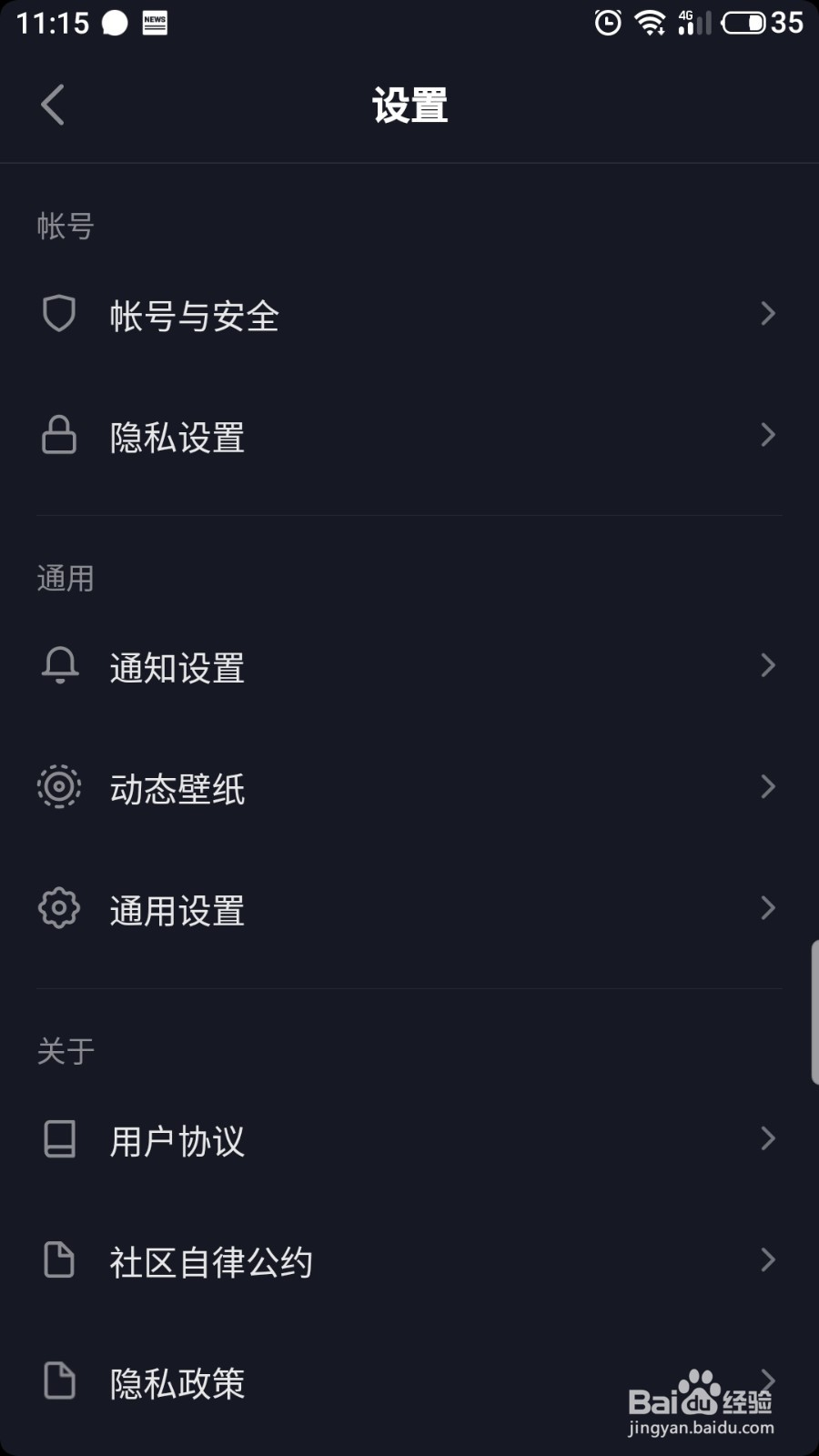
Task: Go back from the 设置 page
Action: 53,105
